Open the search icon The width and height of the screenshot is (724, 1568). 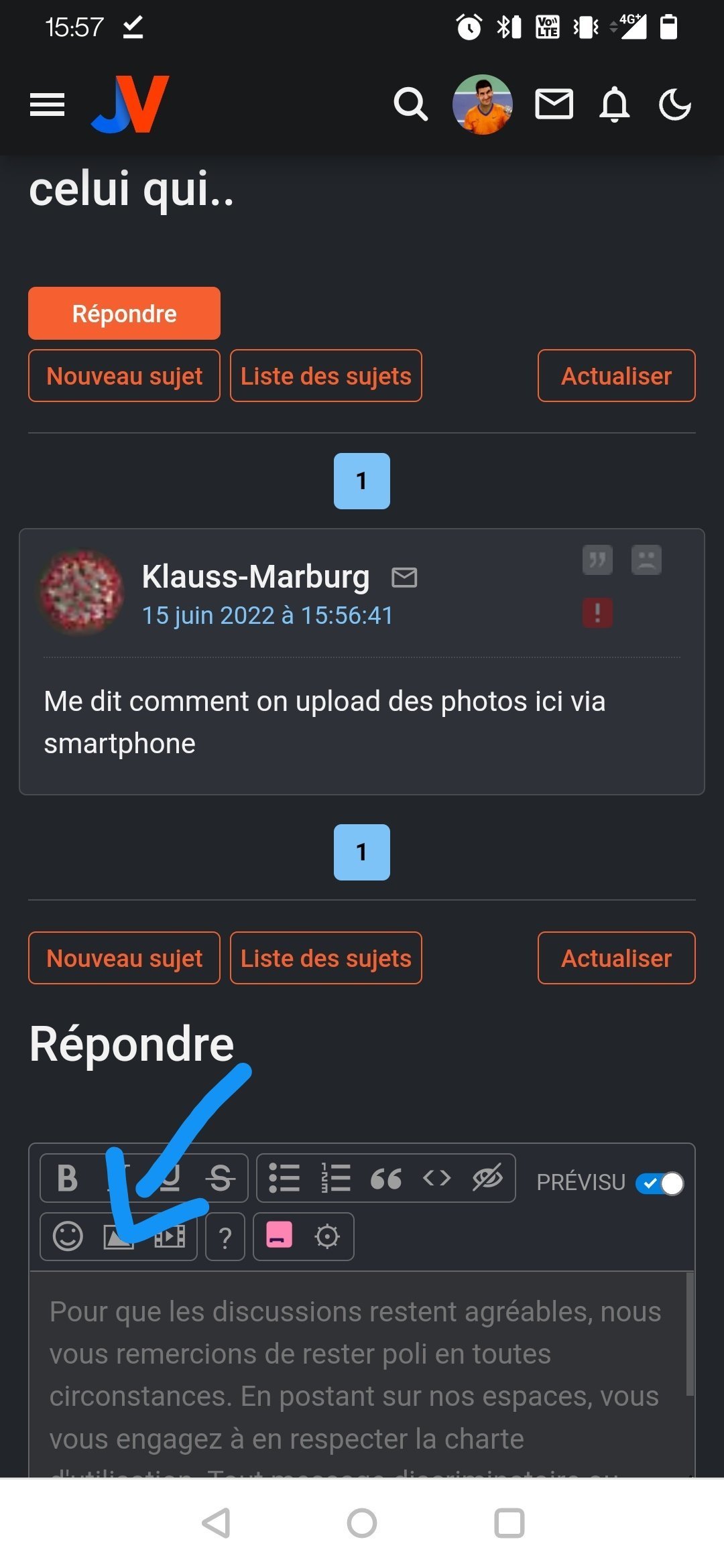click(x=410, y=105)
